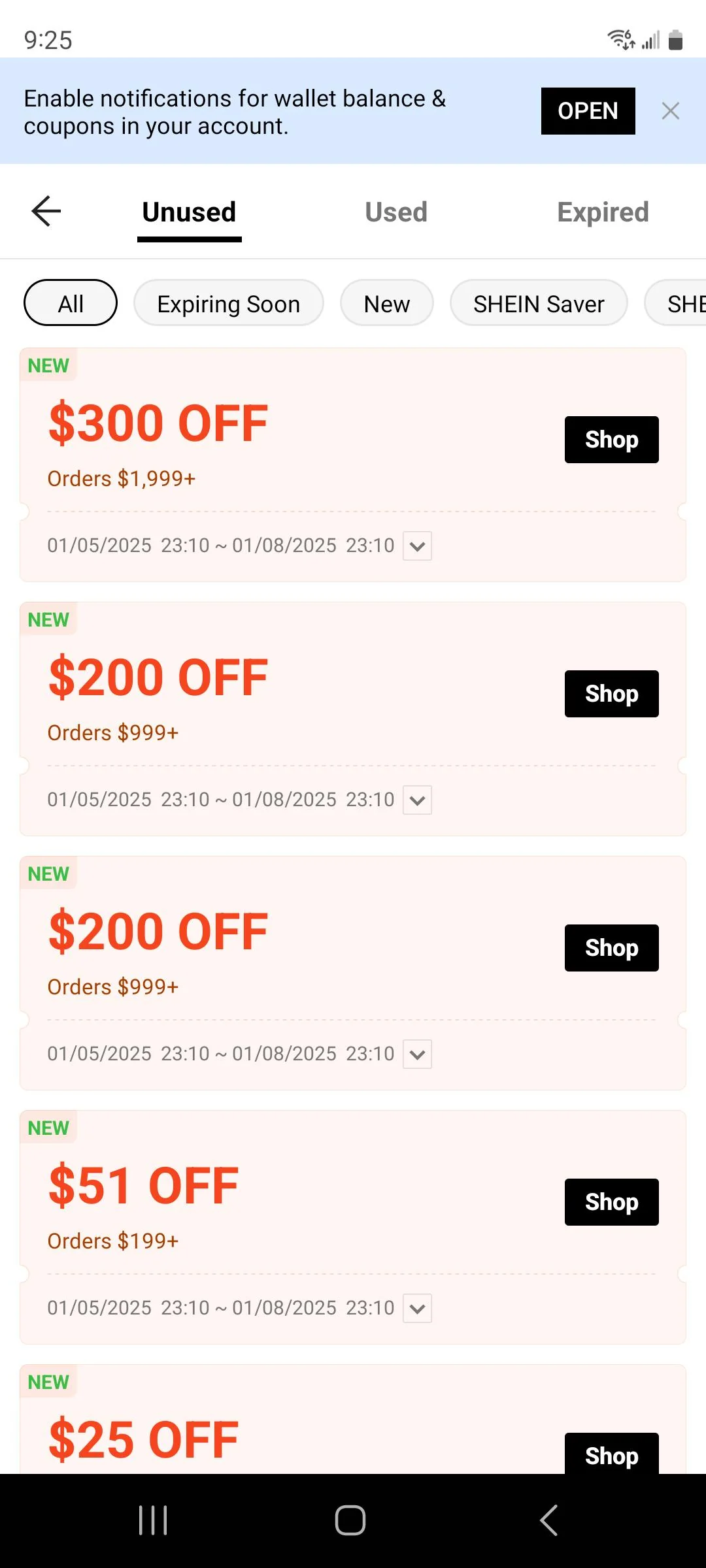Screen dimensions: 706x1568
Task: Switch to the Used tab
Action: click(395, 212)
